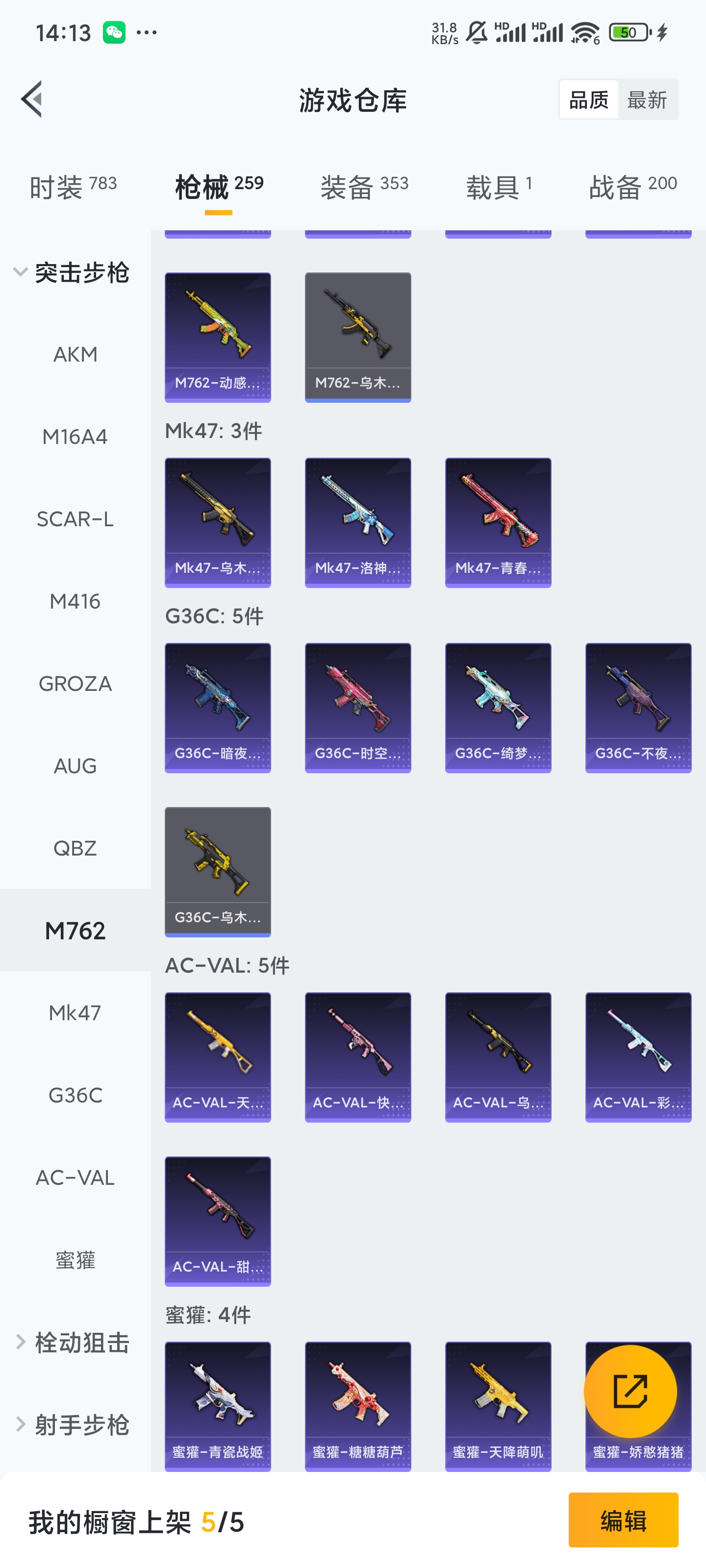Switch to the 时装 tab

(x=73, y=187)
